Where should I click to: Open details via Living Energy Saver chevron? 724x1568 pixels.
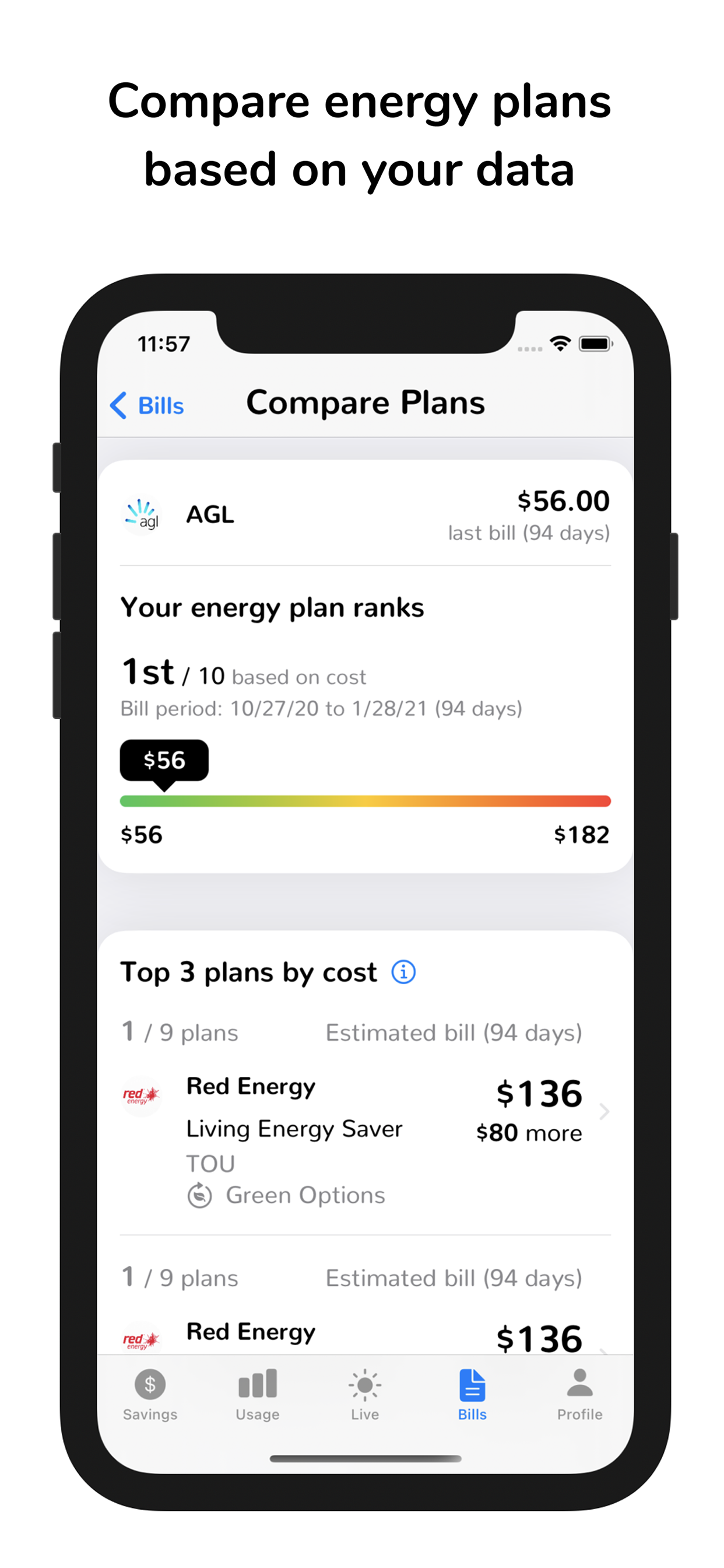[x=604, y=1111]
